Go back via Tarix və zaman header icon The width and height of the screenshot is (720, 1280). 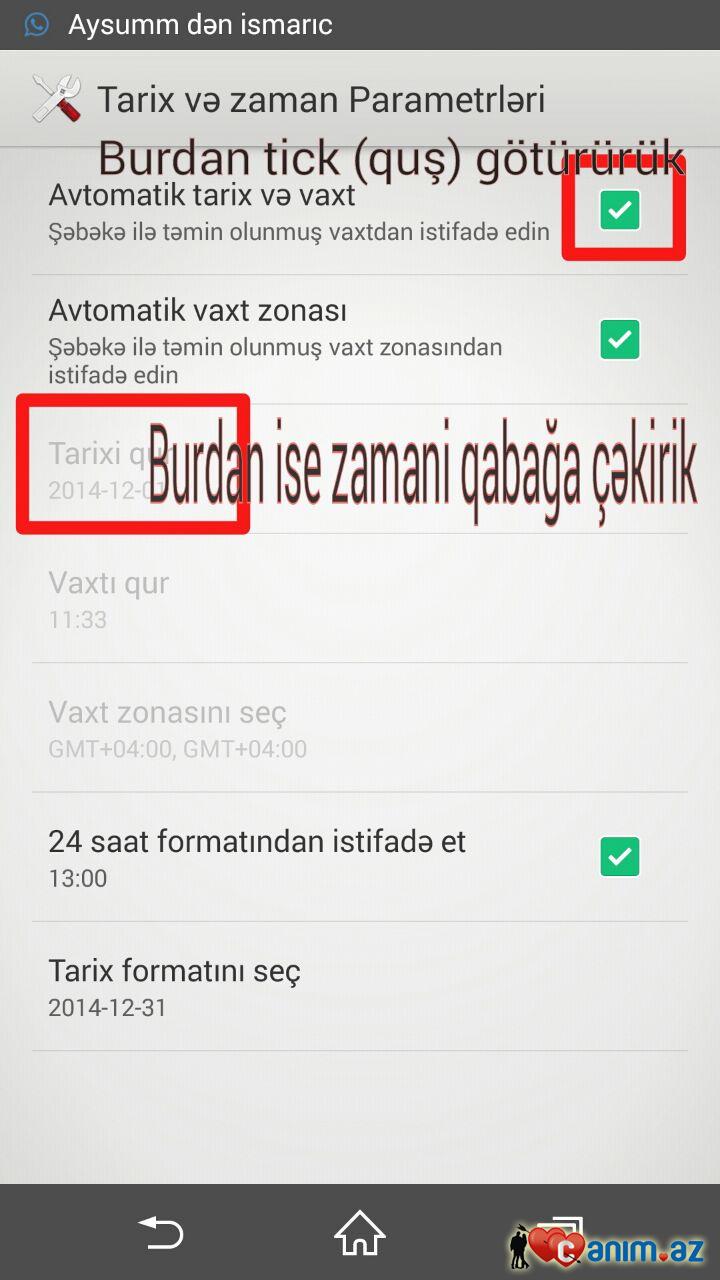click(x=56, y=100)
